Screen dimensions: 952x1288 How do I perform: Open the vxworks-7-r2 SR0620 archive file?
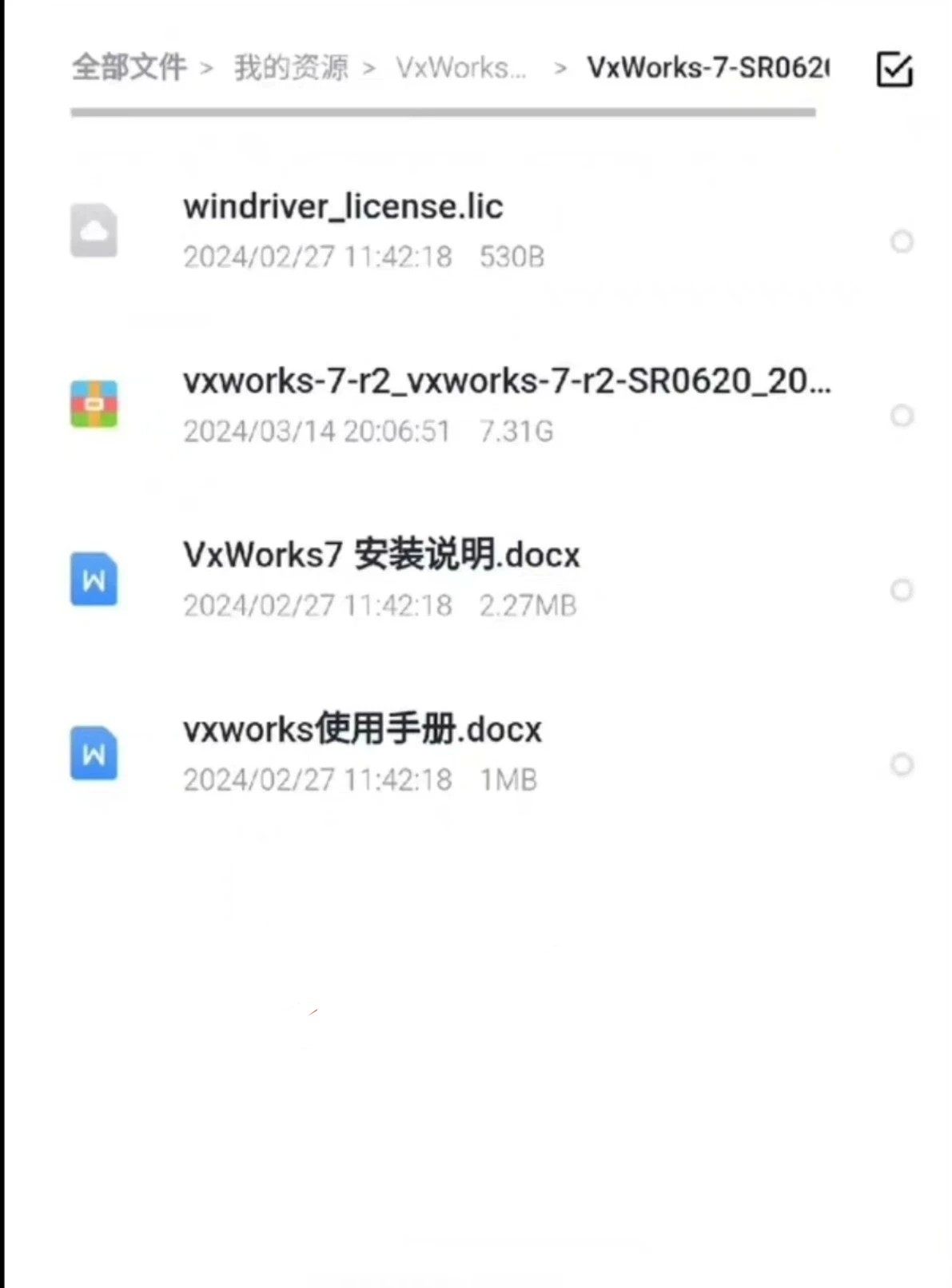(506, 382)
